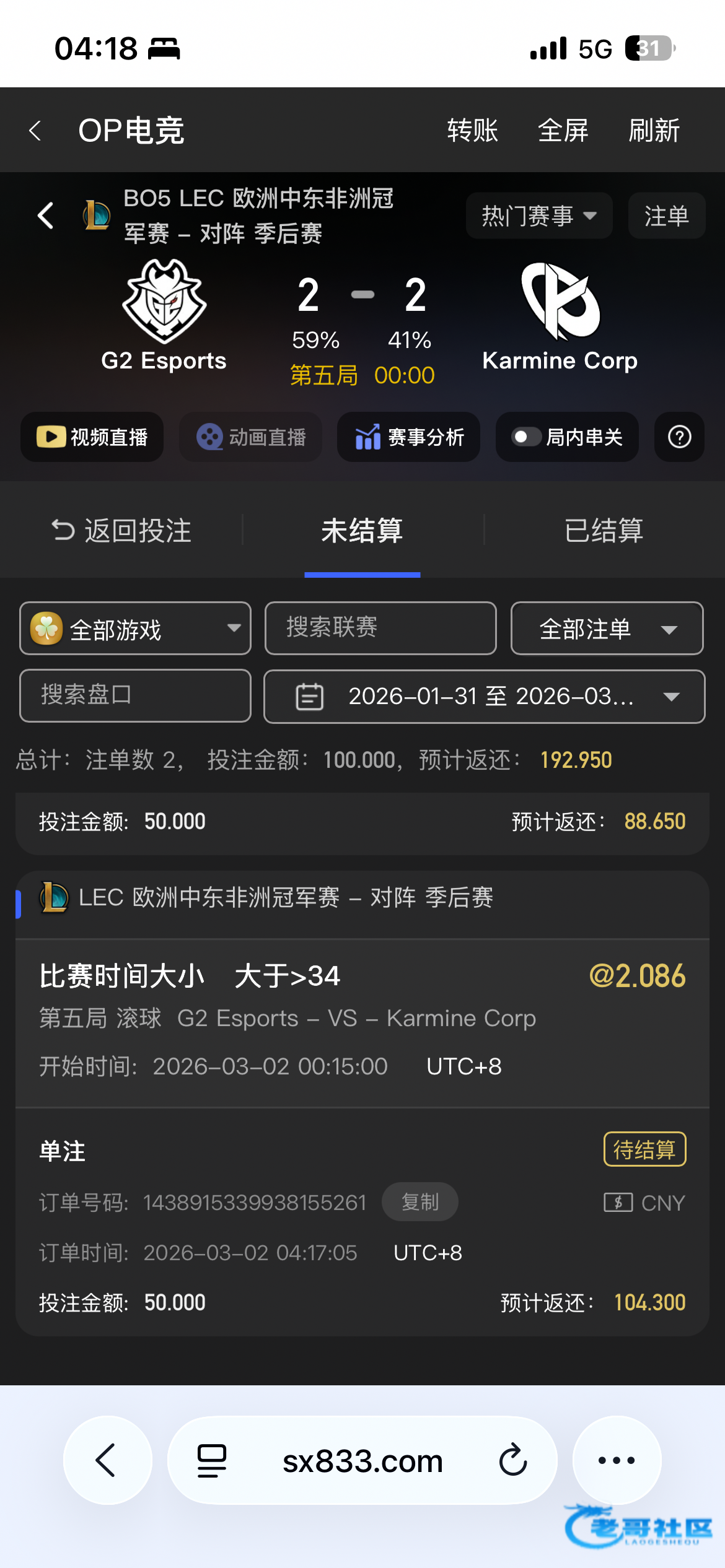Screen dimensions: 725x1568
Task: Tap 刷新 to refresh page
Action: 654,131
